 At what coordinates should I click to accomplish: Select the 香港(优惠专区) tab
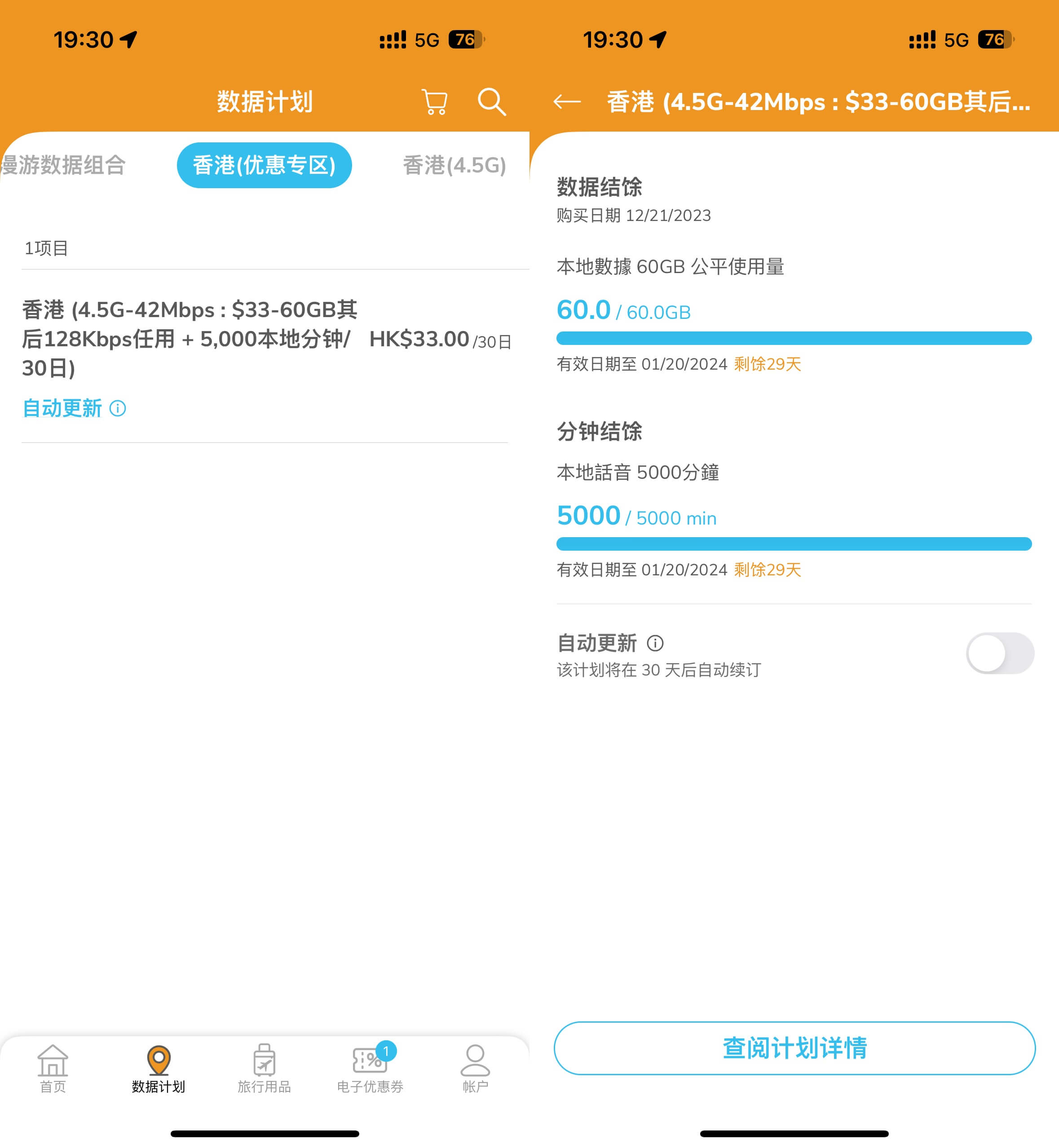click(264, 165)
